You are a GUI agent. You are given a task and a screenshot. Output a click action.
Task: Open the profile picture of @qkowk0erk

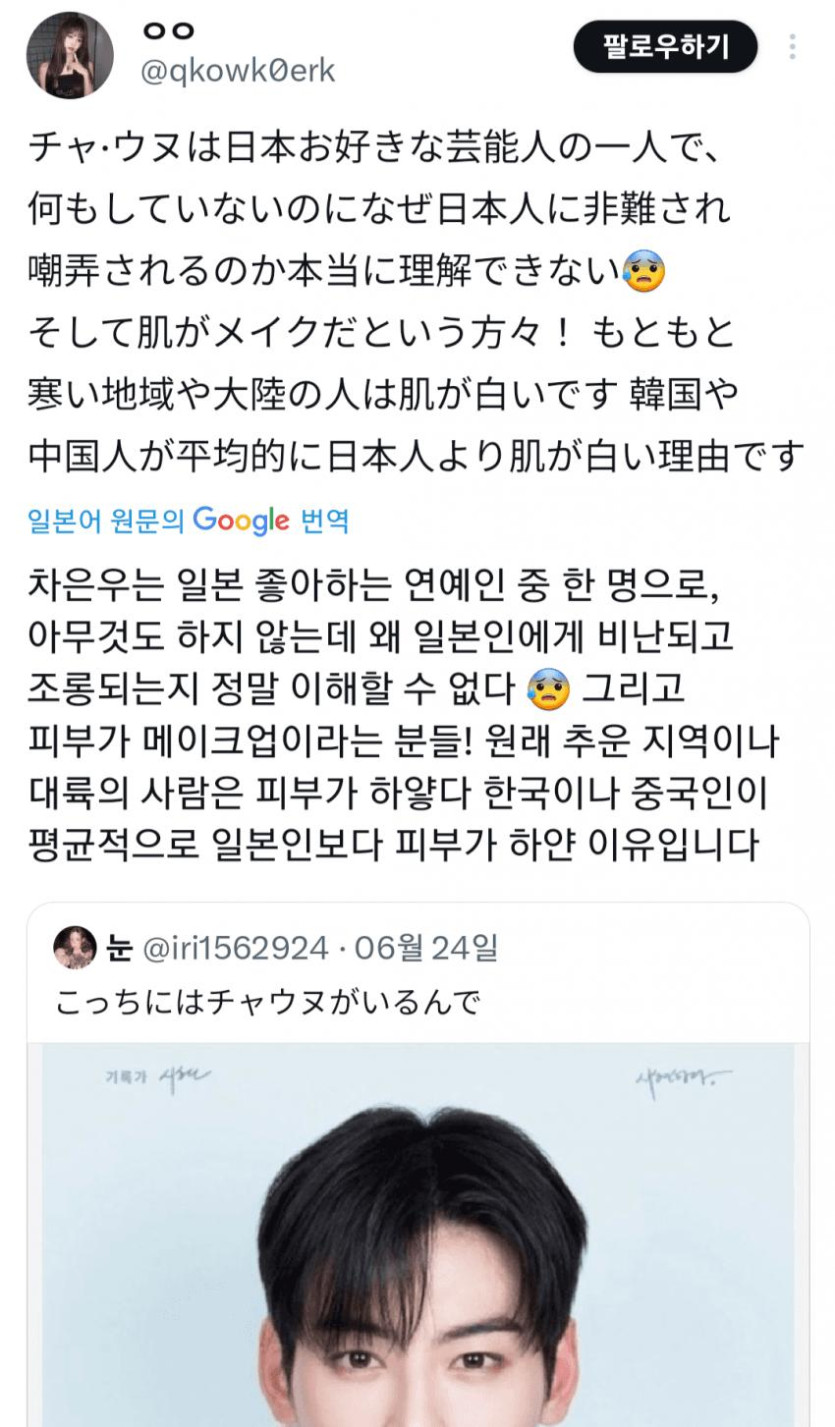point(69,56)
